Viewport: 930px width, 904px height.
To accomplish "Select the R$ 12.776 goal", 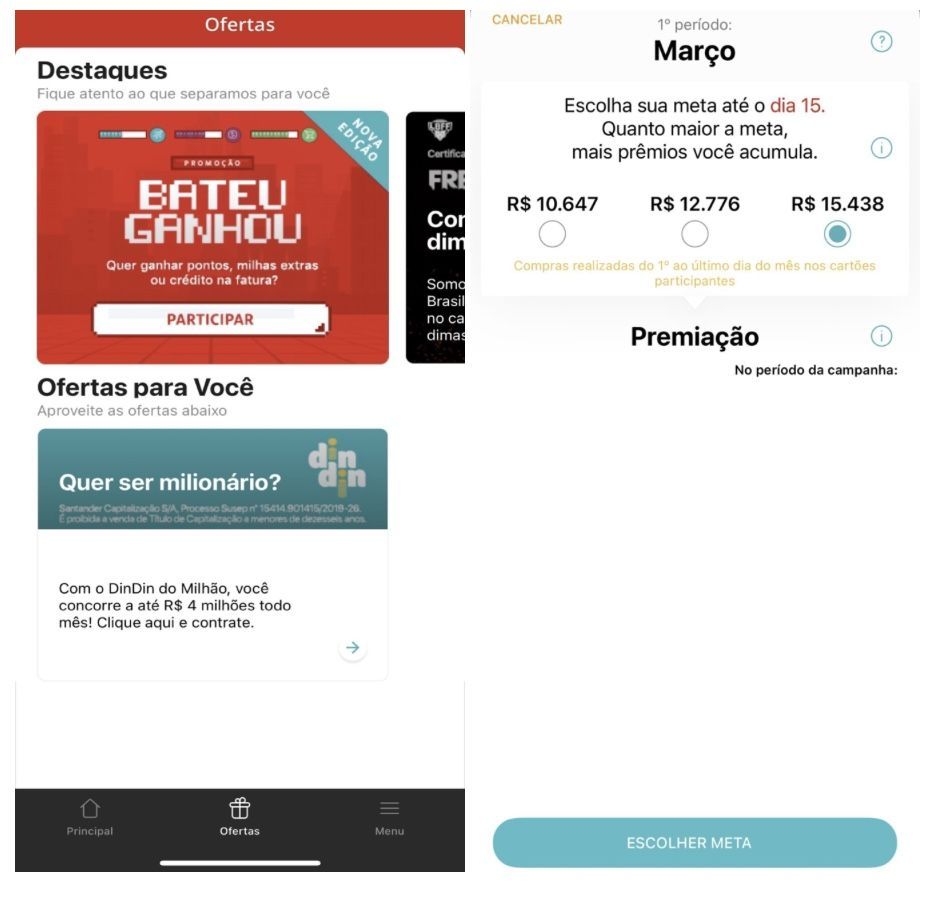I will (695, 234).
